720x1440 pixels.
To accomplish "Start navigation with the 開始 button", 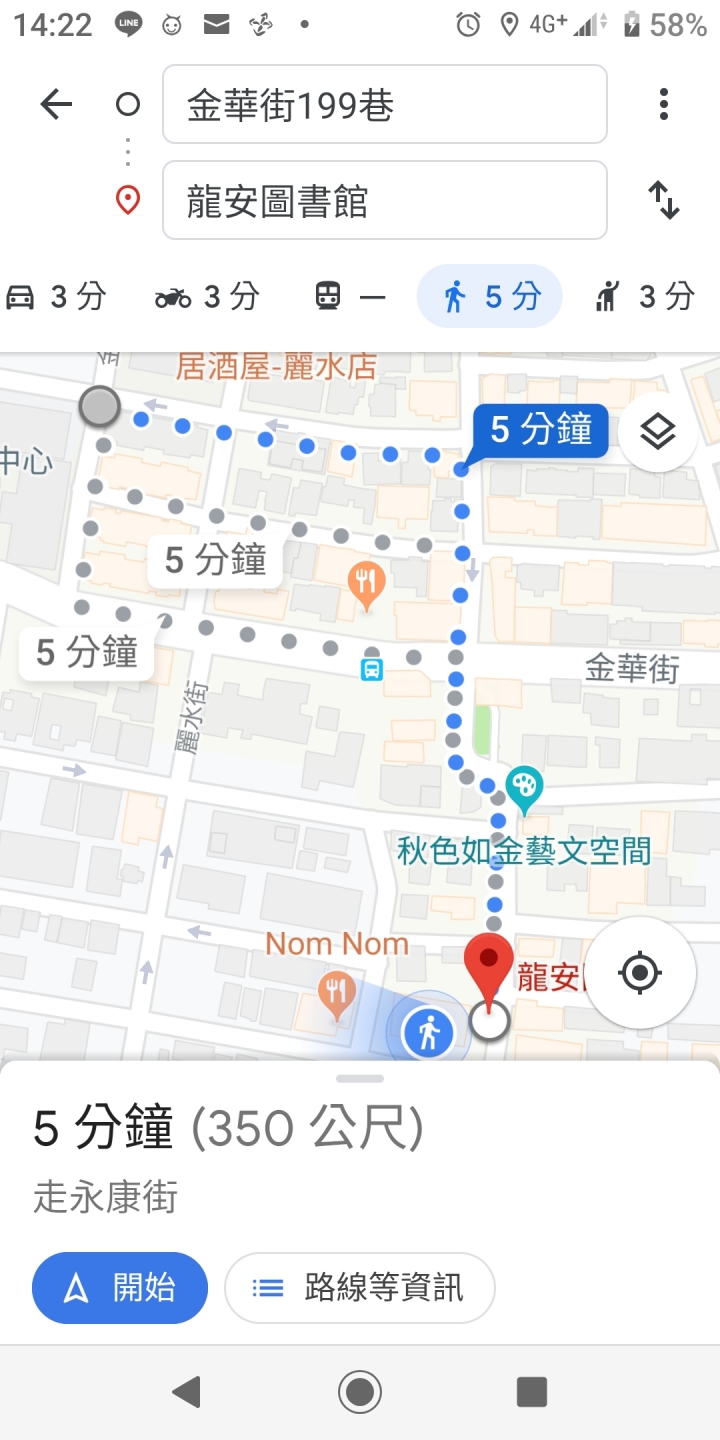I will [120, 1288].
